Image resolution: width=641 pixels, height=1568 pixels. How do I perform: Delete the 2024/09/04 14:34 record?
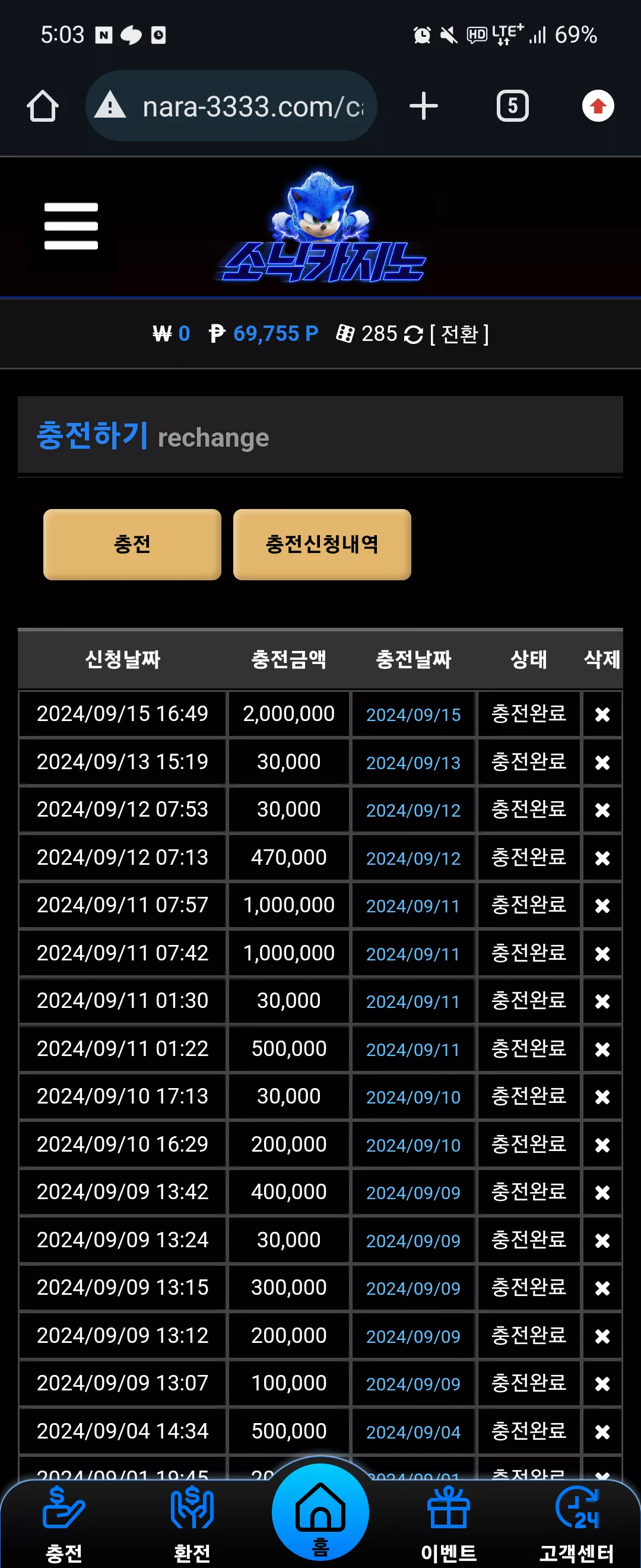(602, 1431)
